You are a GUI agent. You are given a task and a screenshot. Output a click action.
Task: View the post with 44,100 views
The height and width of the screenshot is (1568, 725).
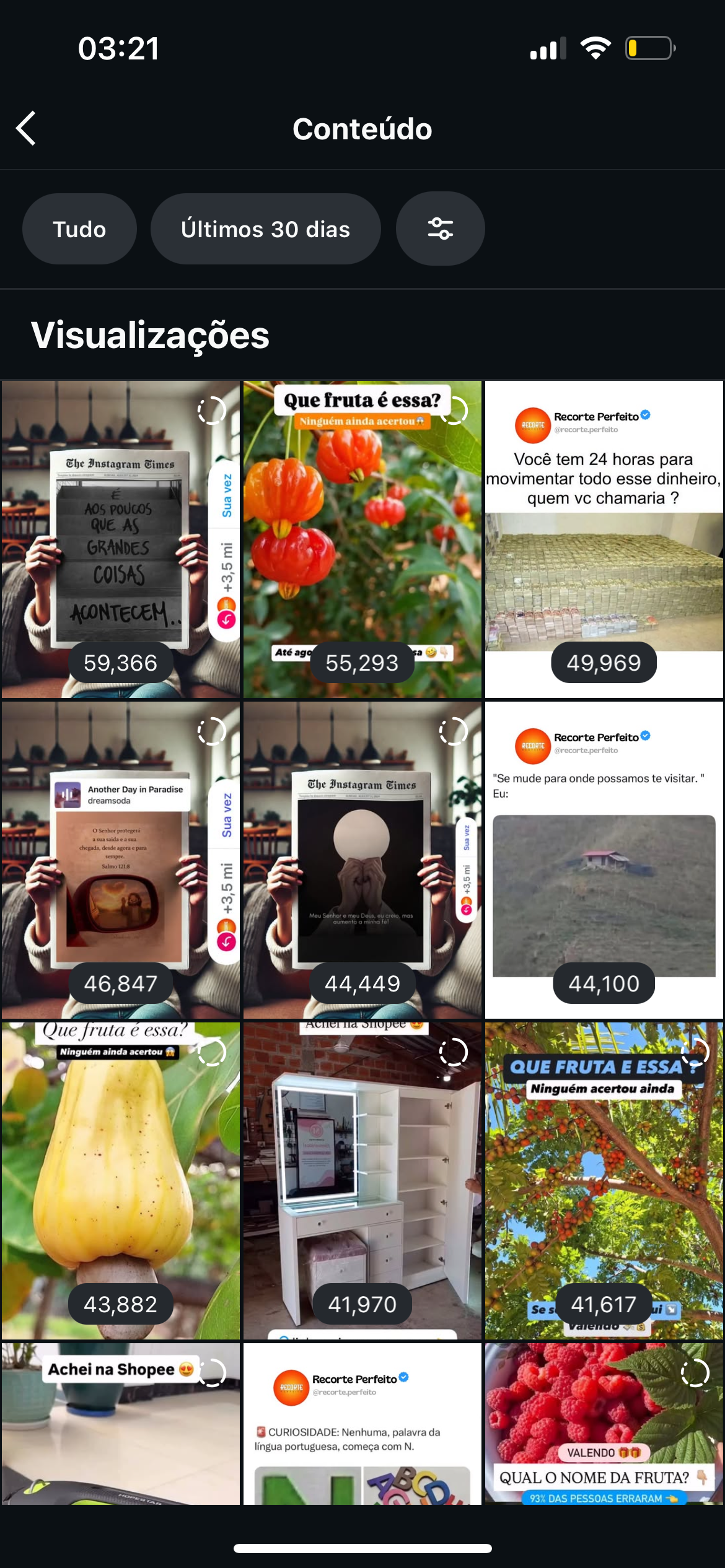604,860
